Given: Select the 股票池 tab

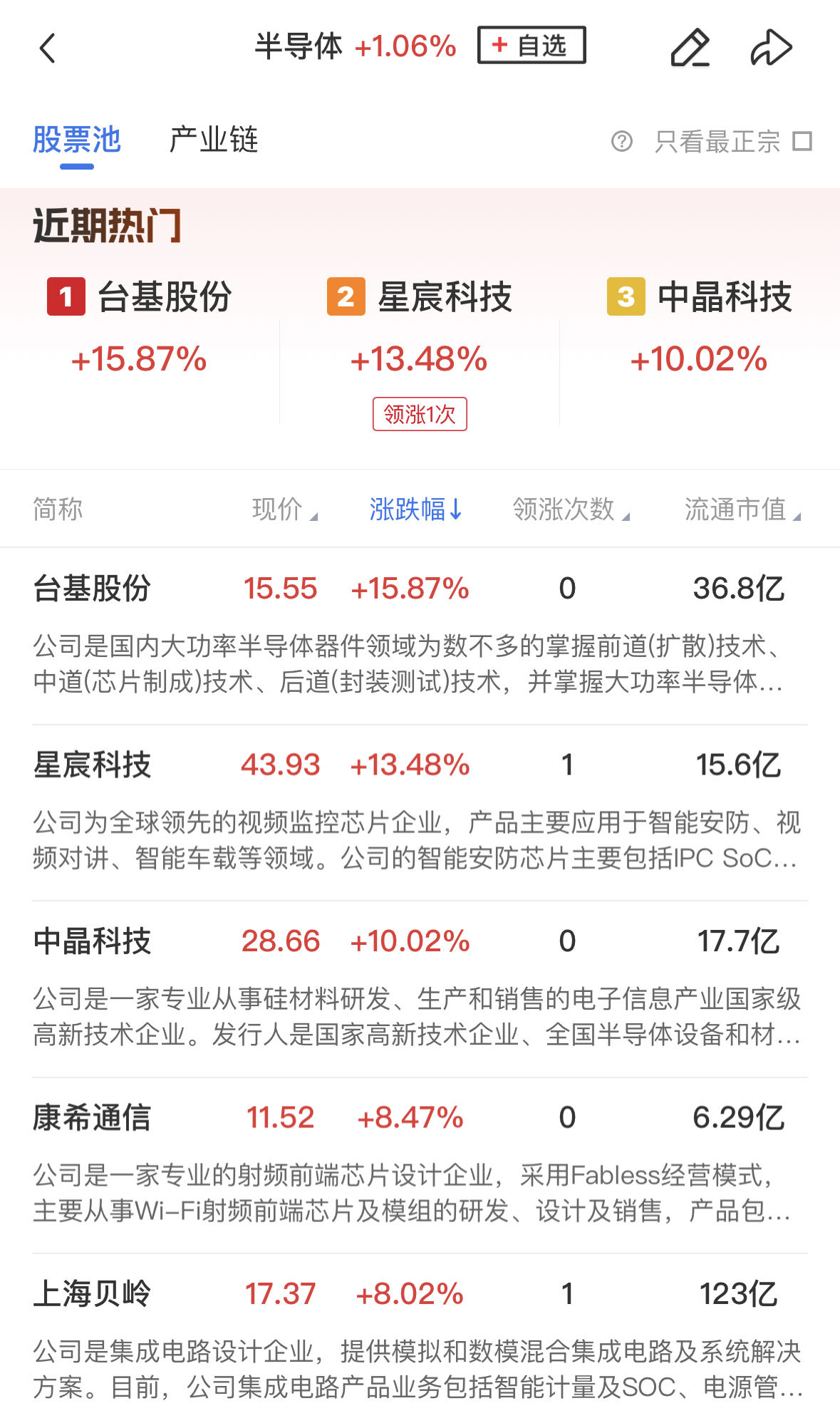Looking at the screenshot, I should tap(77, 140).
